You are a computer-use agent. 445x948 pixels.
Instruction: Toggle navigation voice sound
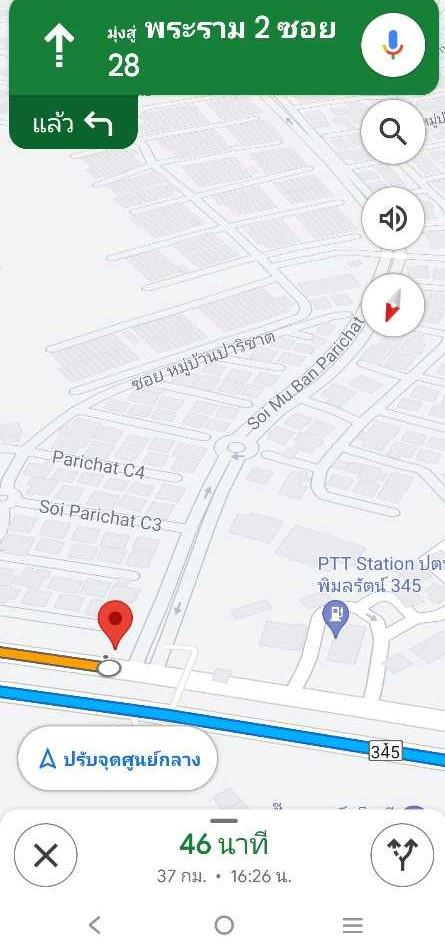tap(393, 218)
